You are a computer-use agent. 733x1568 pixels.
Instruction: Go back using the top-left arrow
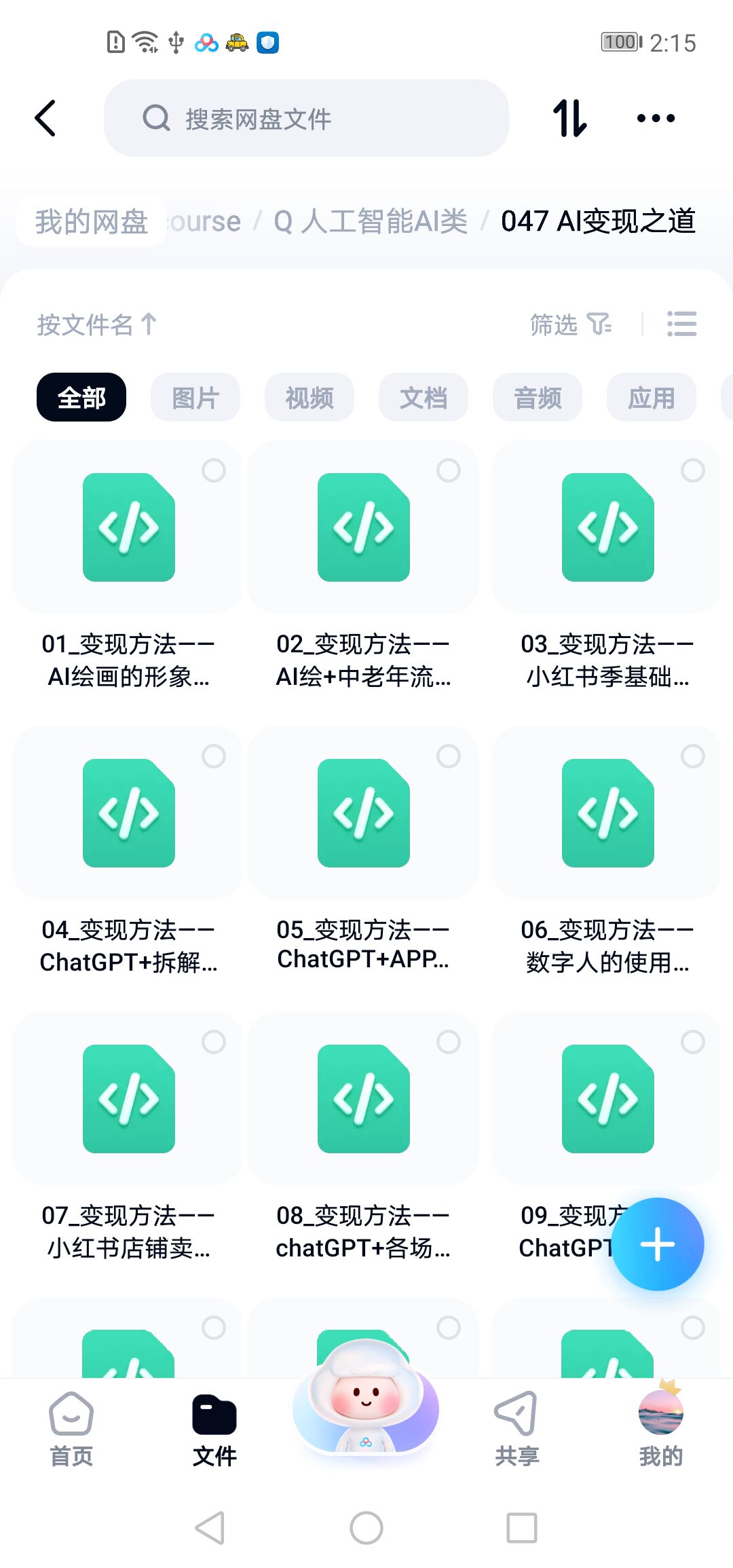[45, 119]
